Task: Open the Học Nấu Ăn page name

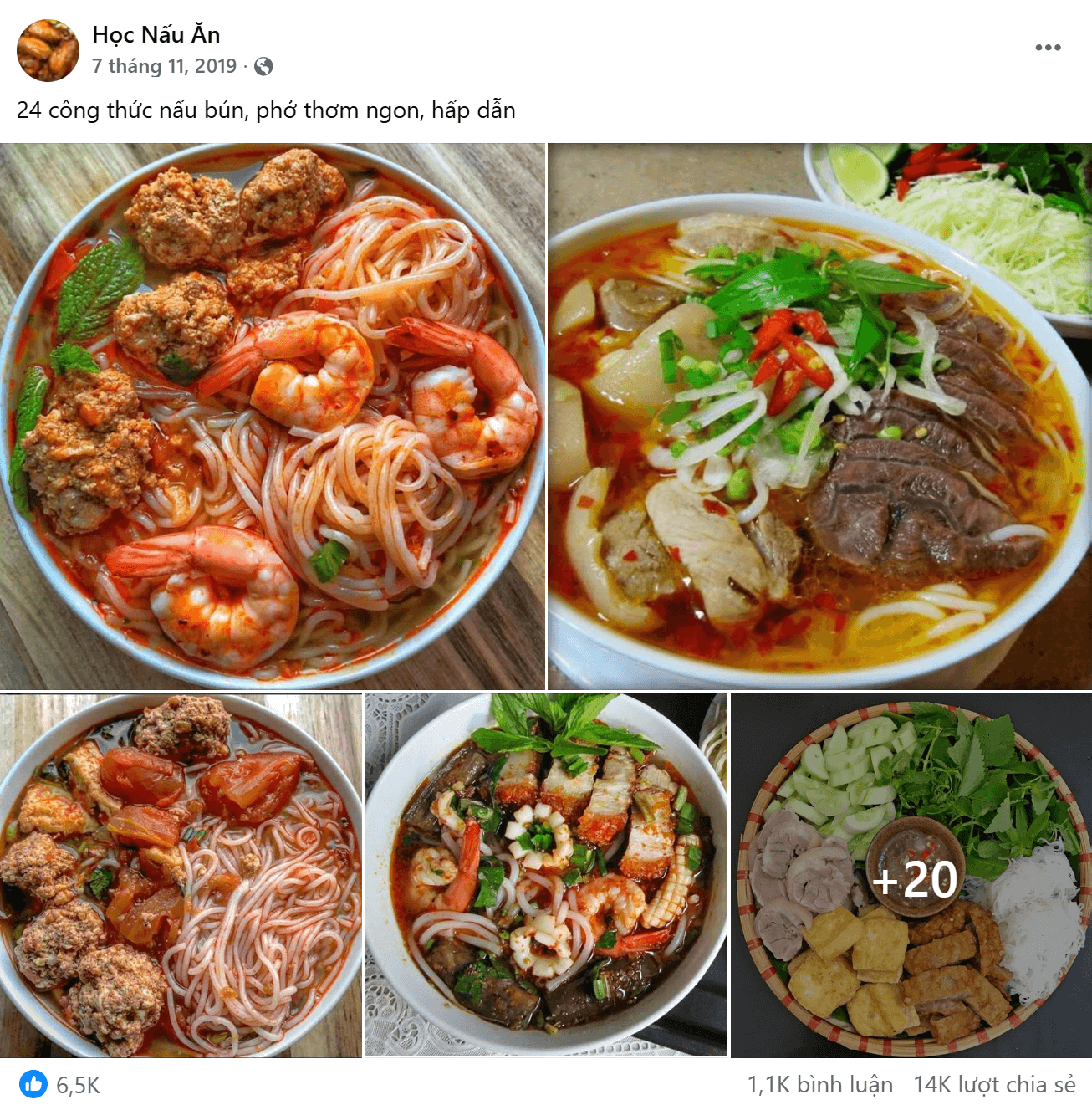Action: [156, 35]
